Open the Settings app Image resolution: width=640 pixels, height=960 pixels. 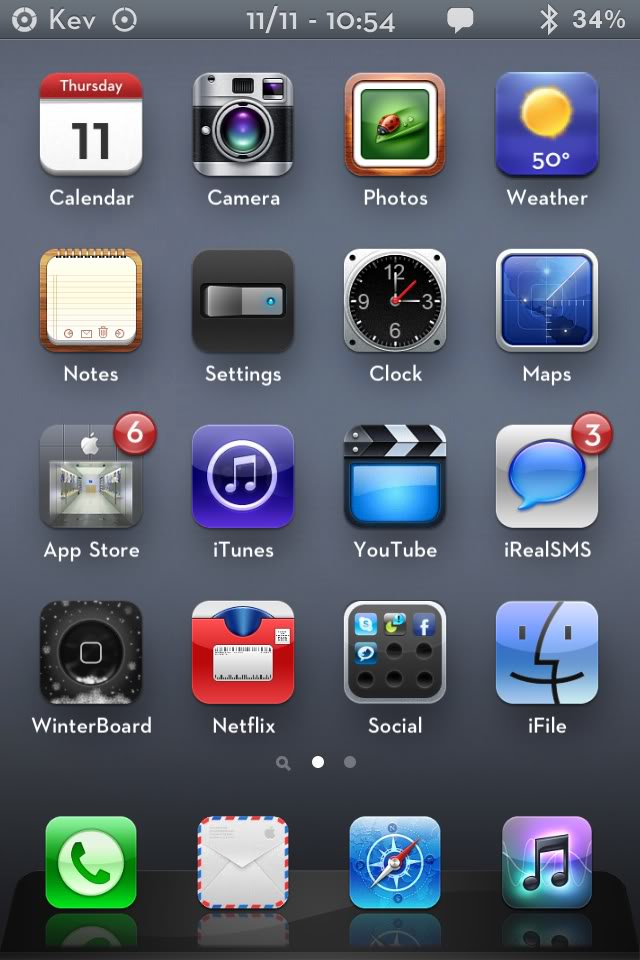click(x=243, y=301)
